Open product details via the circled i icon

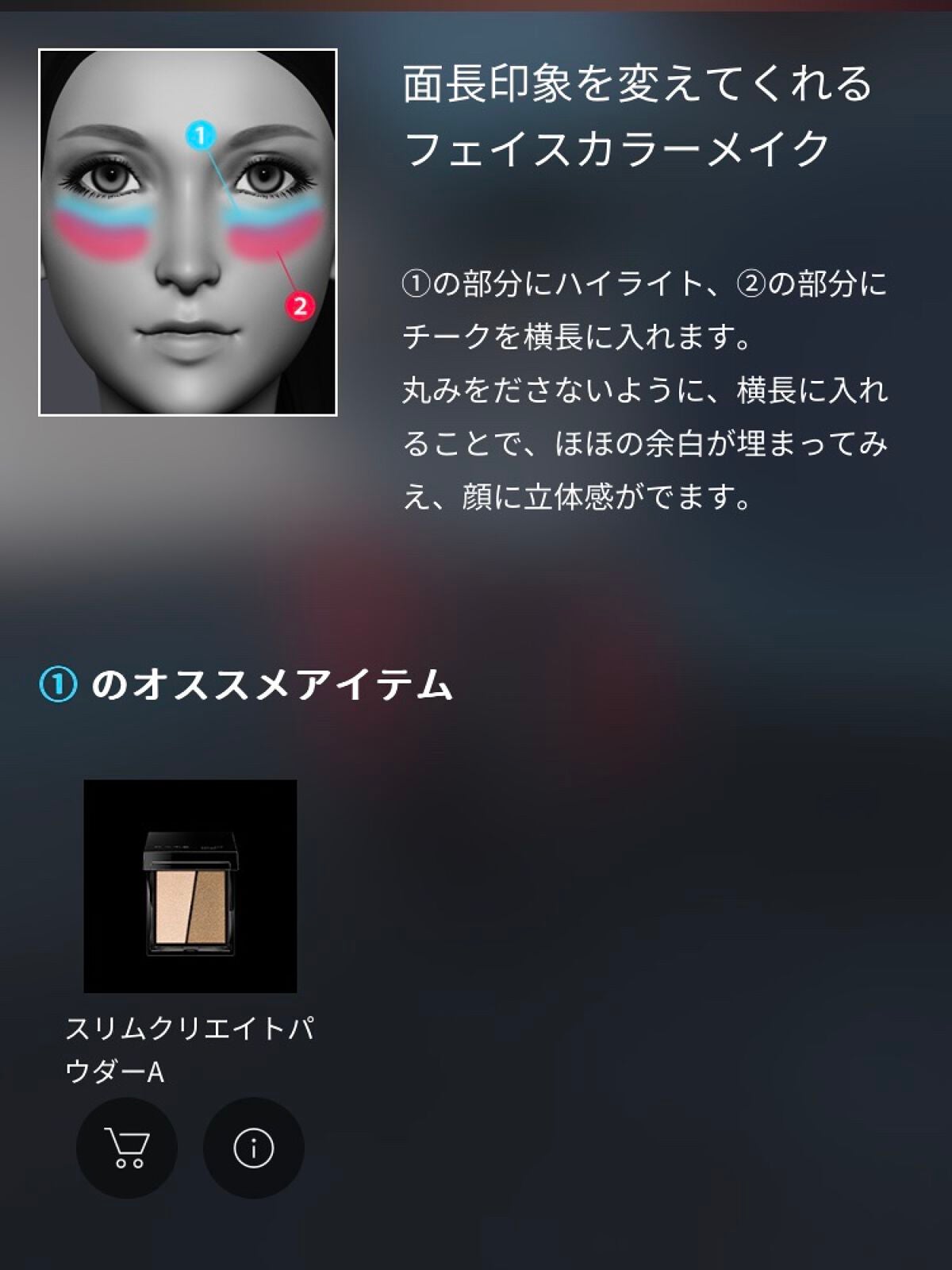pyautogui.click(x=253, y=1146)
